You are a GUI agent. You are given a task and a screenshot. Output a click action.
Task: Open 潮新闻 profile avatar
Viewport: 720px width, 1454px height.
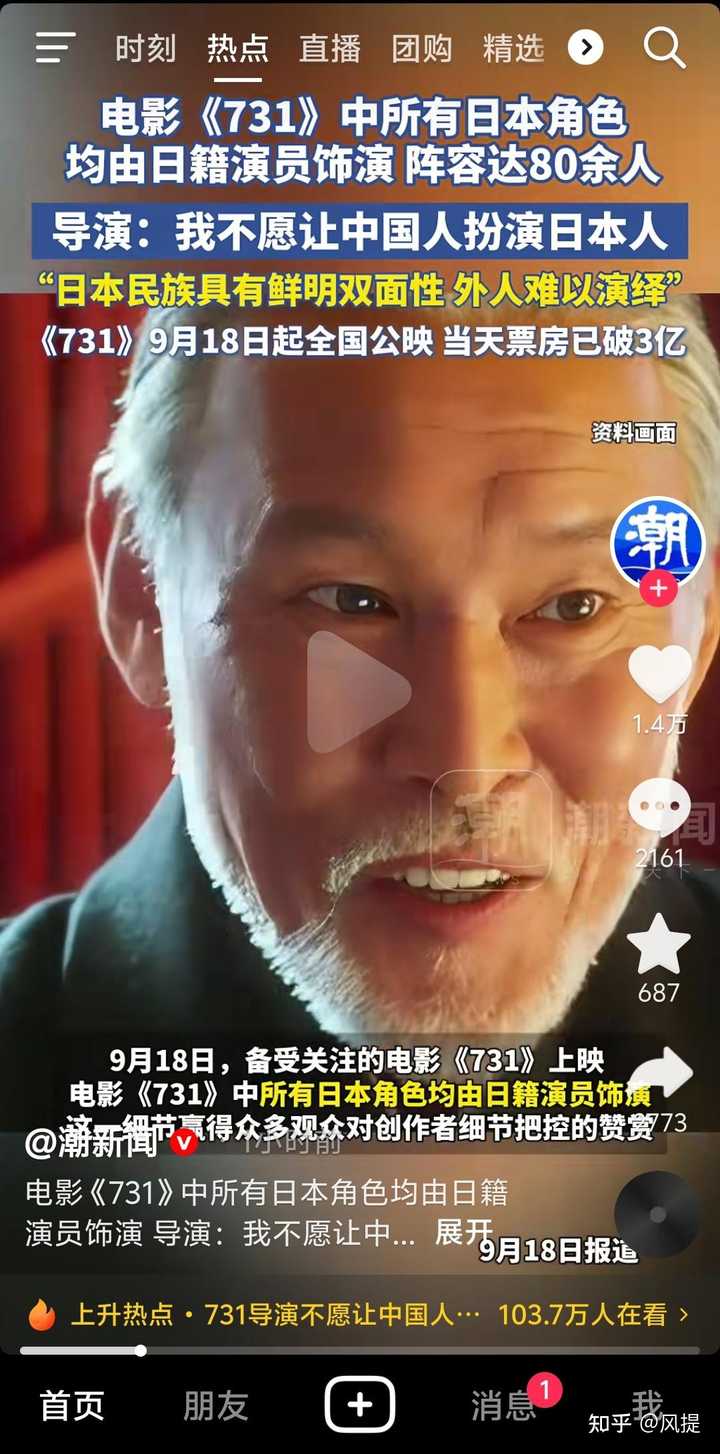(x=657, y=541)
